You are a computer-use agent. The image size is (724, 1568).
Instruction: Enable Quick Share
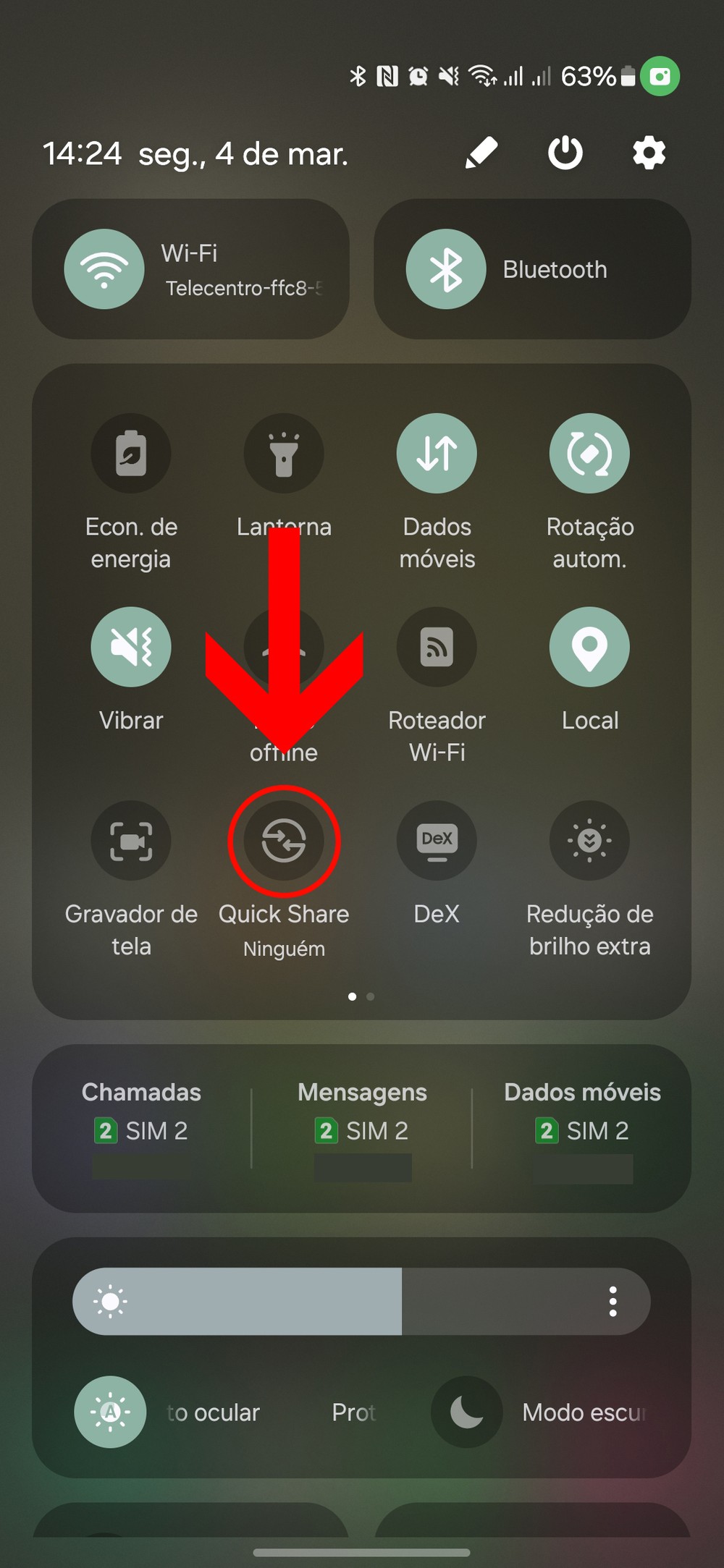284,841
